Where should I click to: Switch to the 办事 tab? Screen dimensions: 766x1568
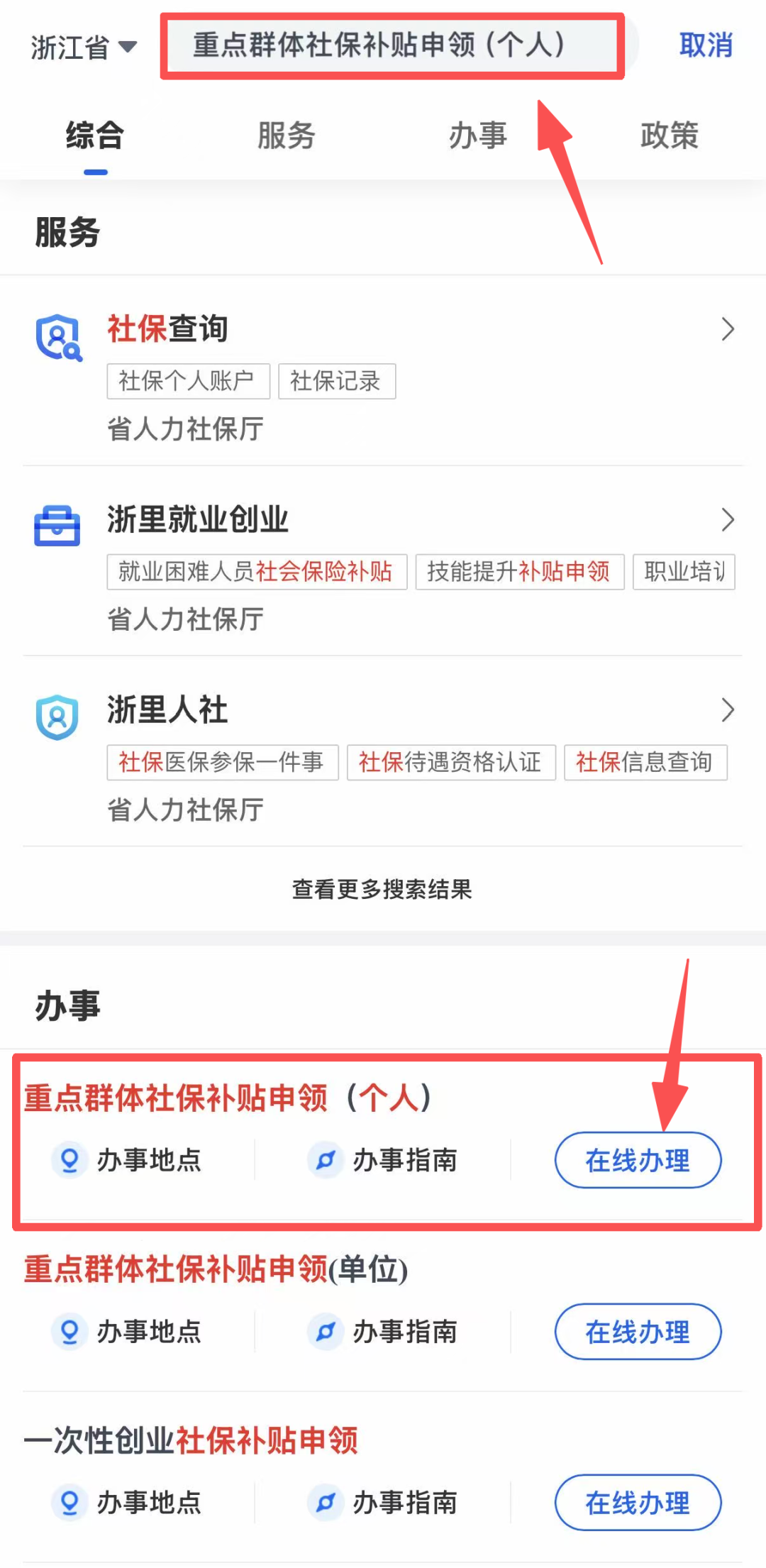(477, 136)
